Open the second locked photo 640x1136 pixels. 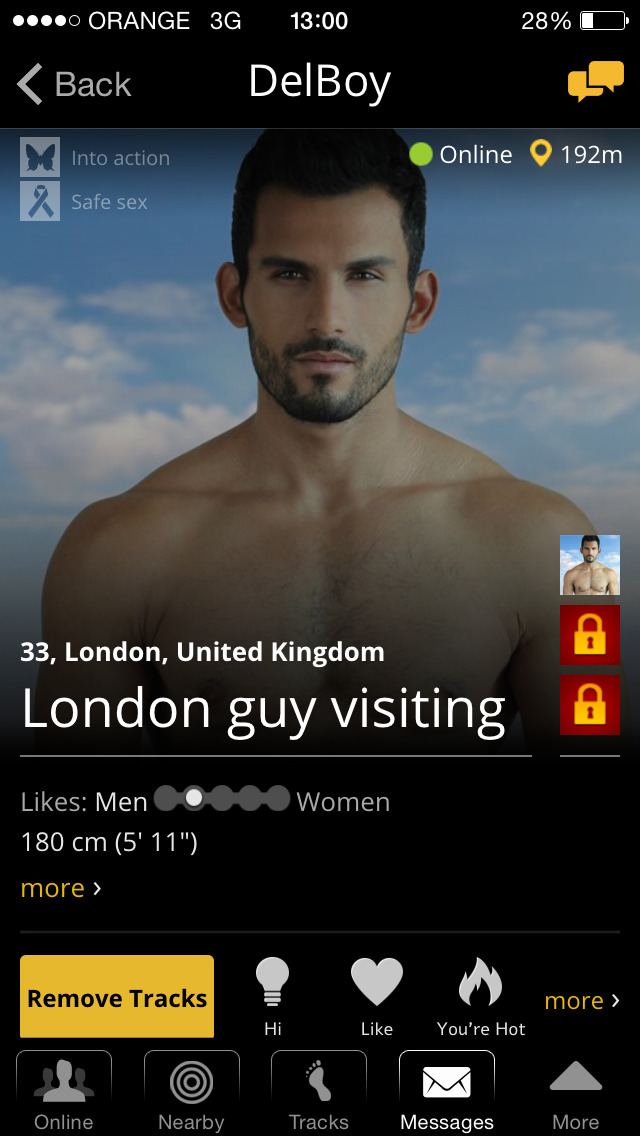point(590,705)
